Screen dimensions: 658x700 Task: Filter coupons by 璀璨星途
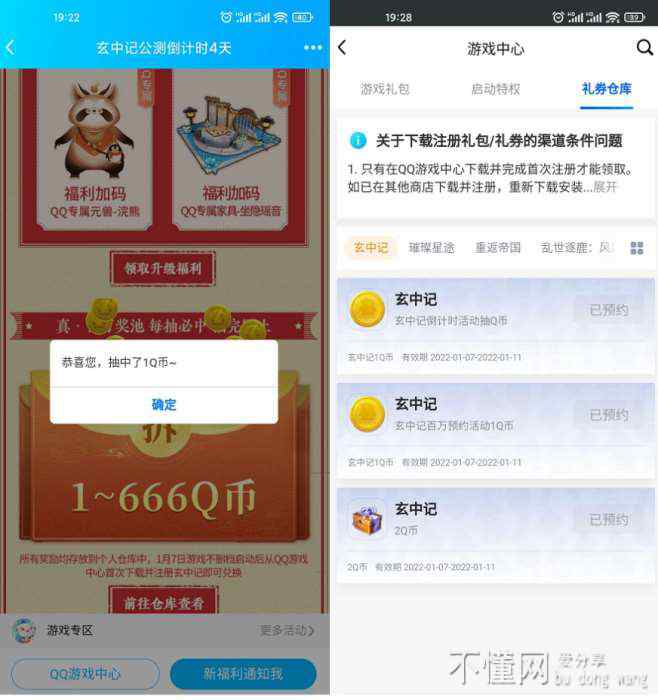coord(431,247)
